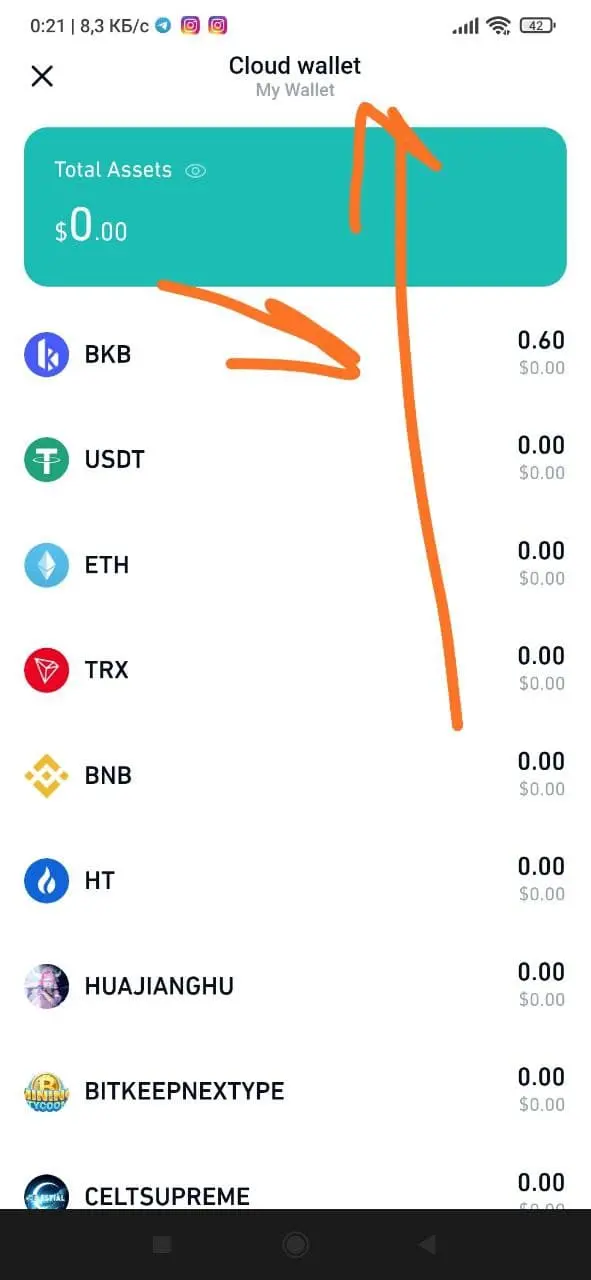Tap the system back button

[x=427, y=1244]
